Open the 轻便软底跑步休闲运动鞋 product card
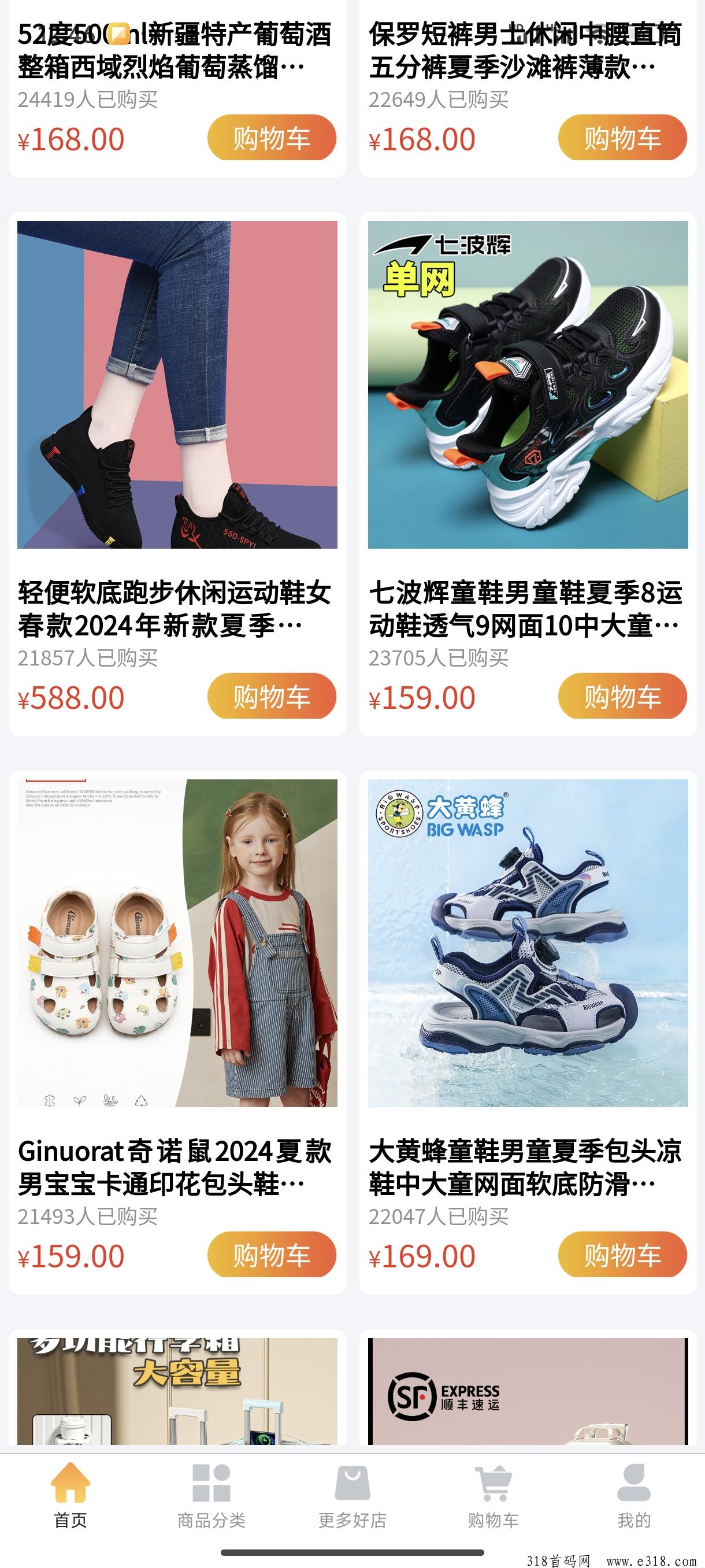 (177, 474)
